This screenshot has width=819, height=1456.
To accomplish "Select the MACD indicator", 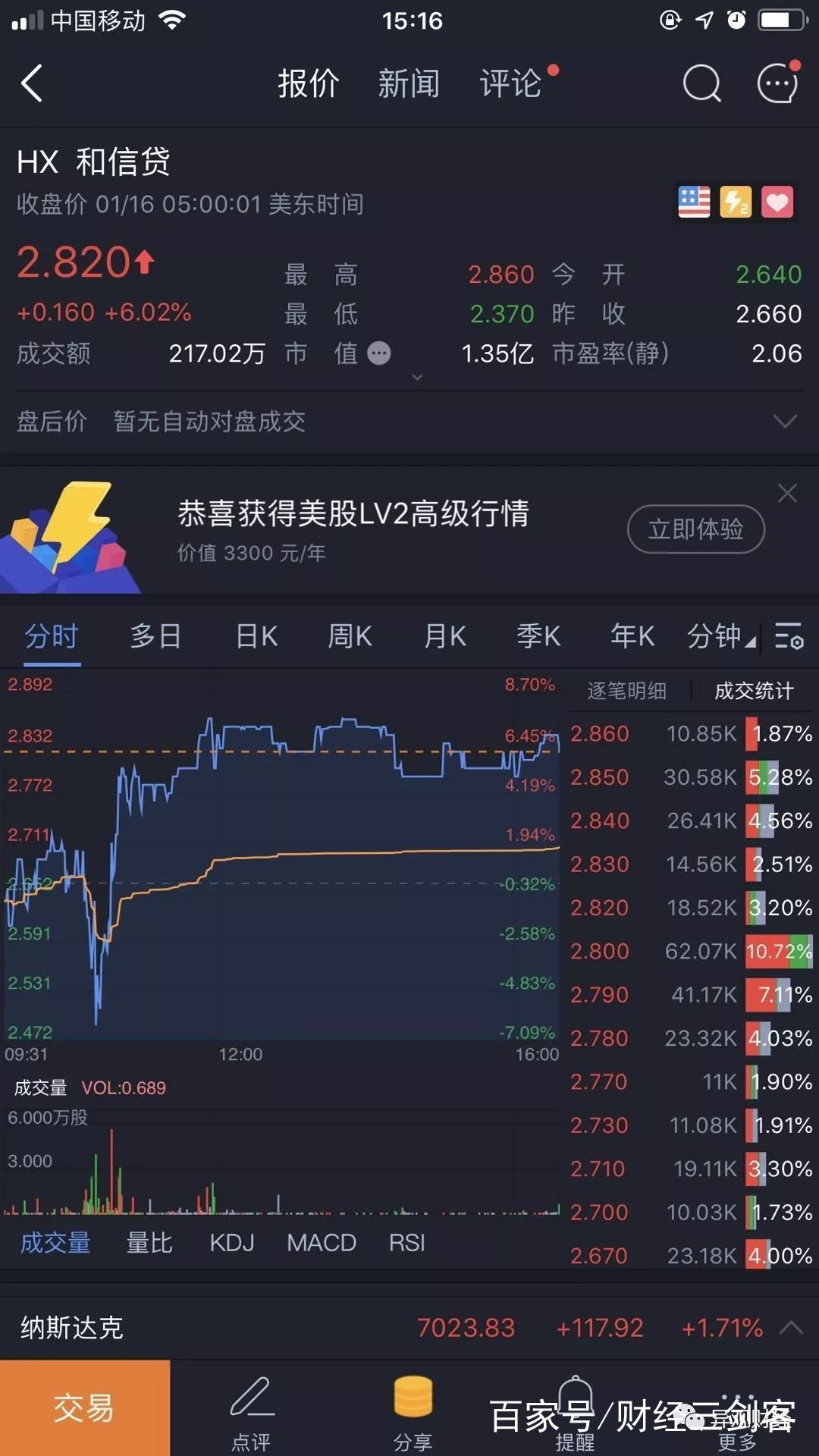I will (x=322, y=1243).
